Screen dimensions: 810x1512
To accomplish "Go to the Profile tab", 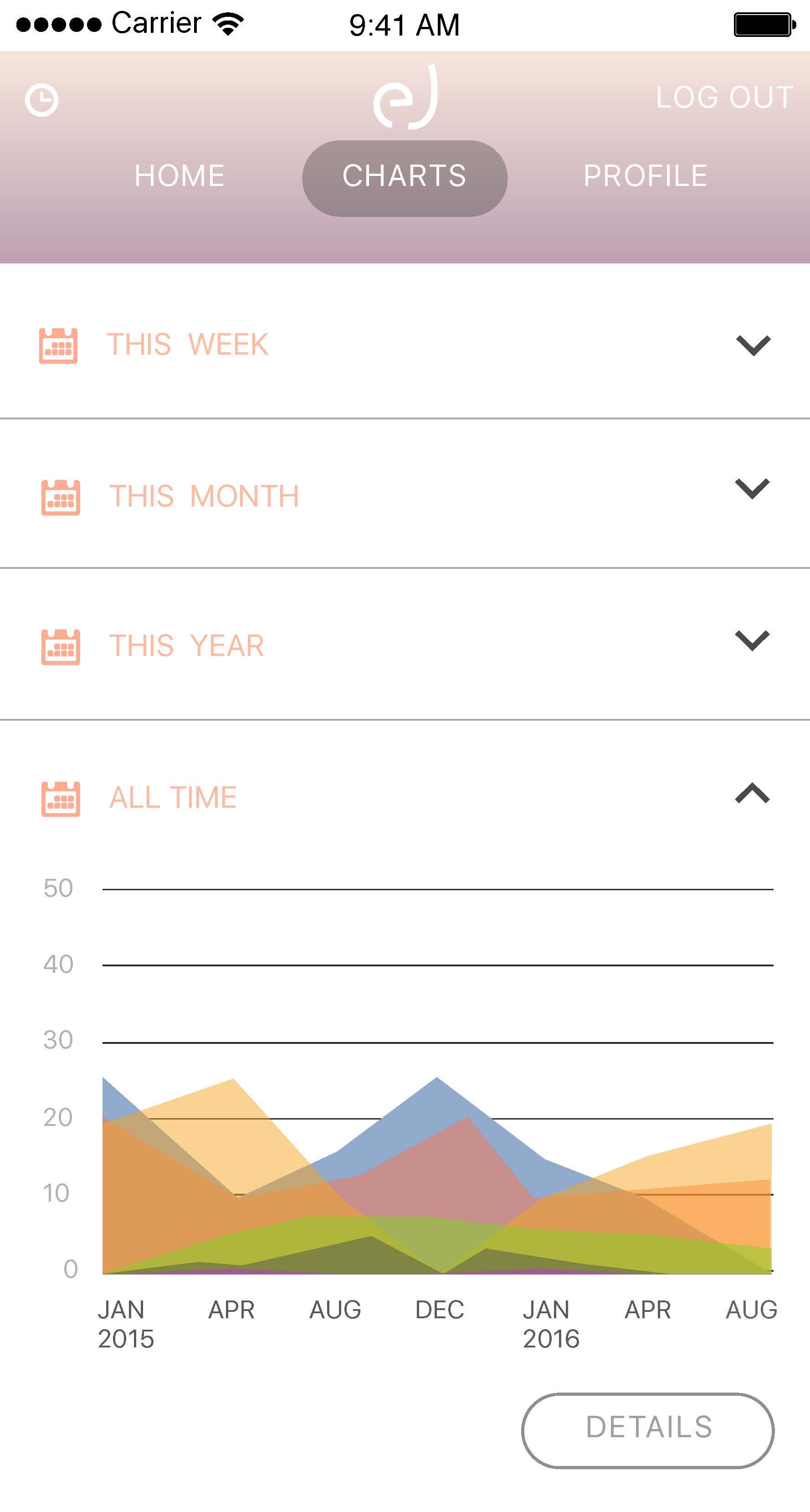I will click(x=645, y=176).
